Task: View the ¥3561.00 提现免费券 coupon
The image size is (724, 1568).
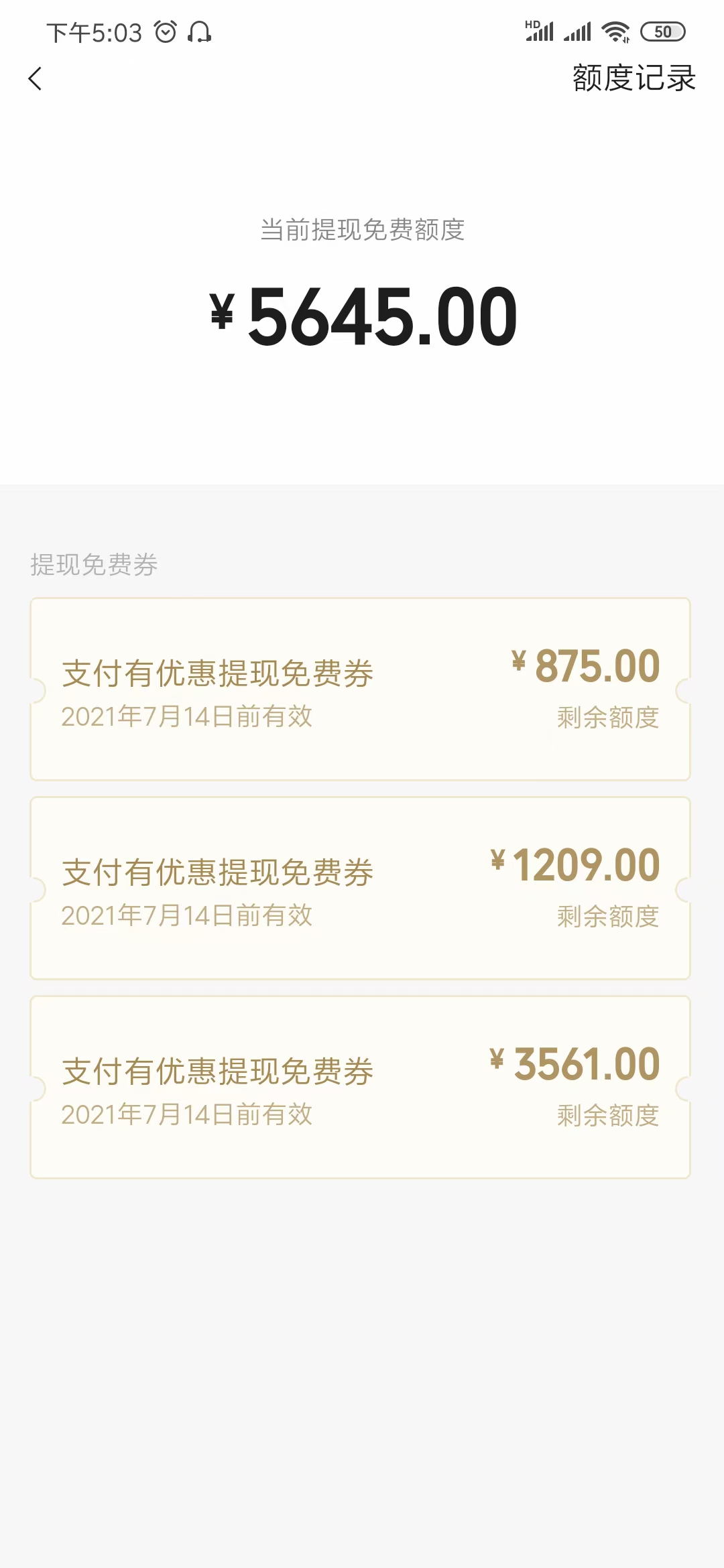Action: pyautogui.click(x=360, y=1087)
